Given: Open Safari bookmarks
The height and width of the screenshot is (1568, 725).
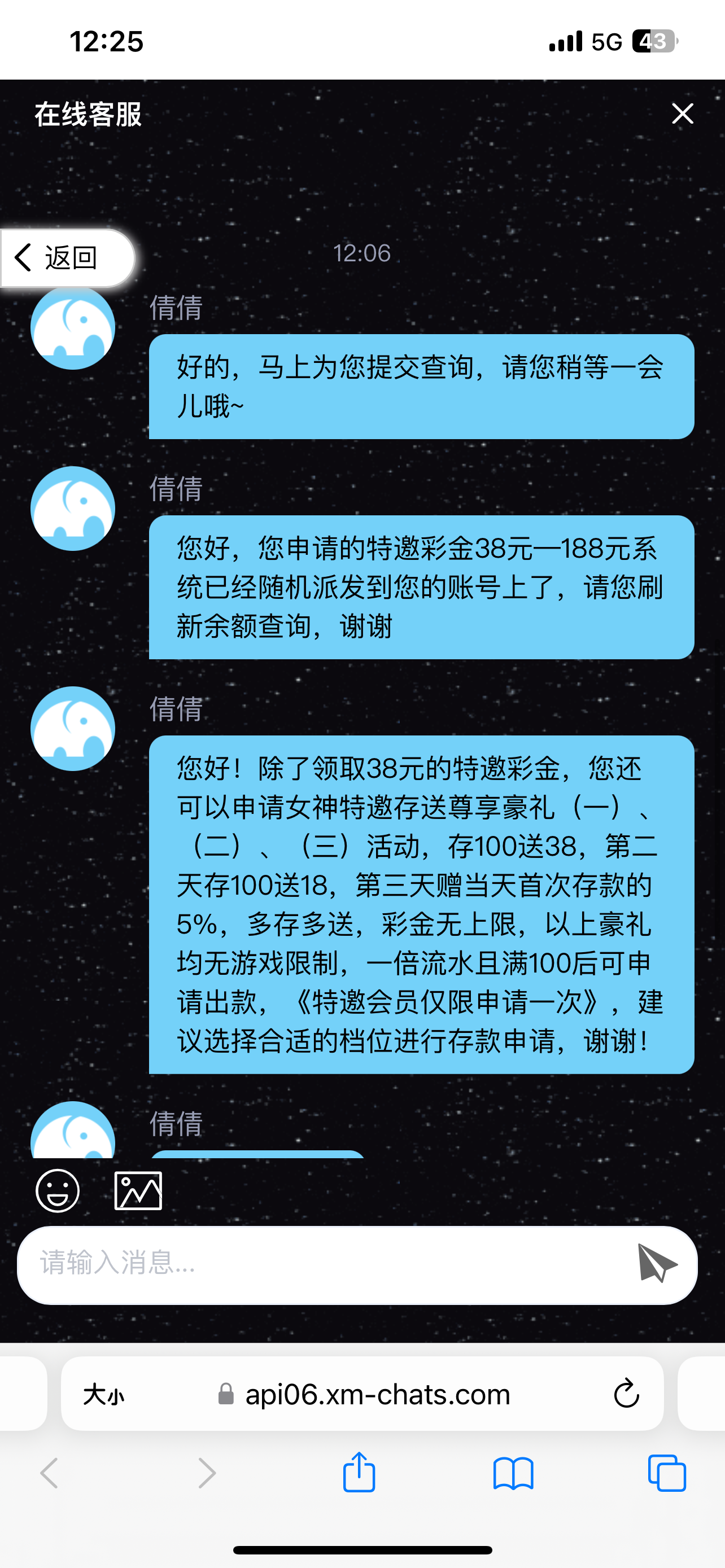Looking at the screenshot, I should point(513,1473).
